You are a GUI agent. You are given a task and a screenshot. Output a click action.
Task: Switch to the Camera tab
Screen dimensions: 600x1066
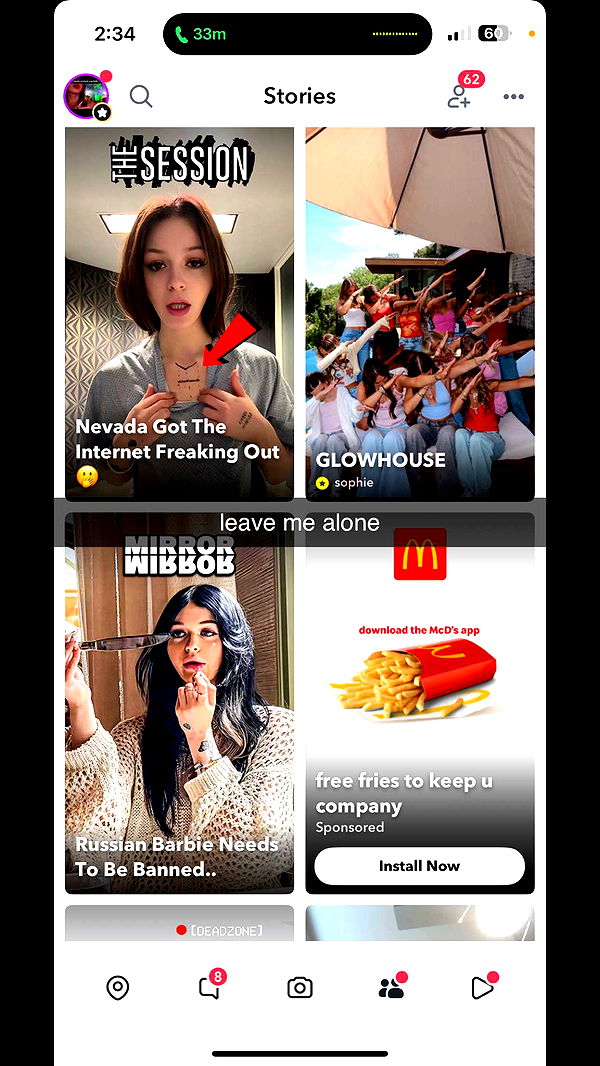300,988
